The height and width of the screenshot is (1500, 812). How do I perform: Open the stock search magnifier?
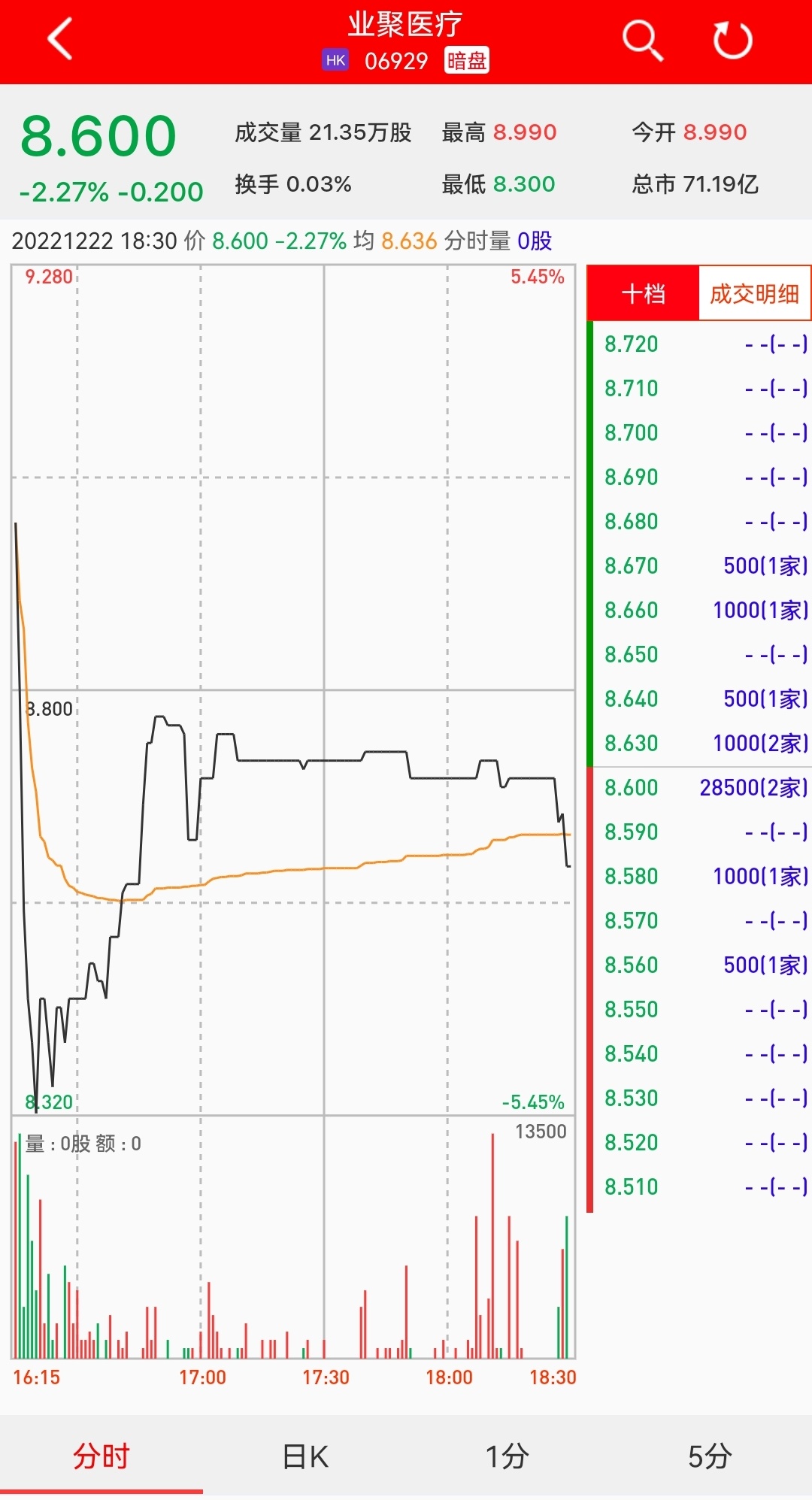click(x=642, y=40)
